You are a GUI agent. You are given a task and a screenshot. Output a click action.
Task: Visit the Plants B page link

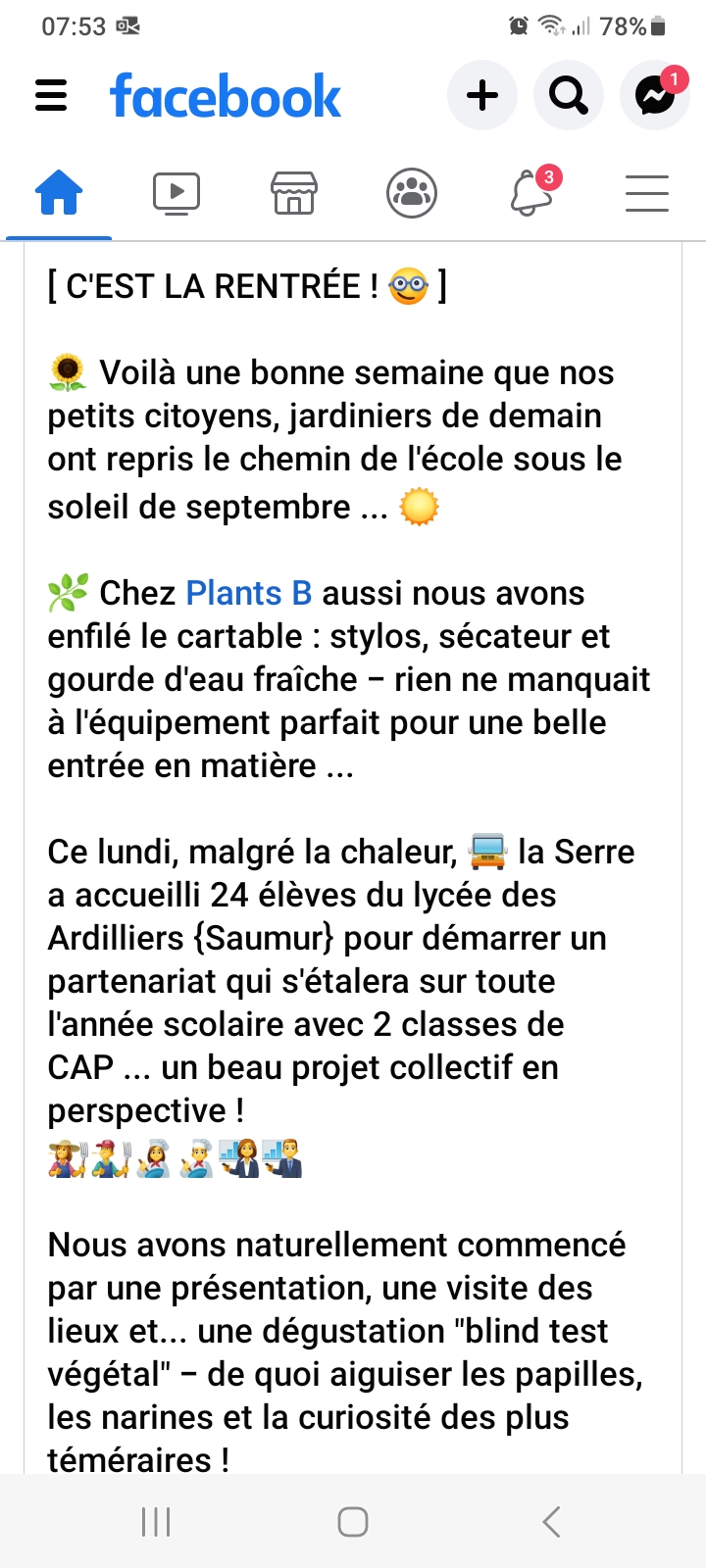[249, 594]
